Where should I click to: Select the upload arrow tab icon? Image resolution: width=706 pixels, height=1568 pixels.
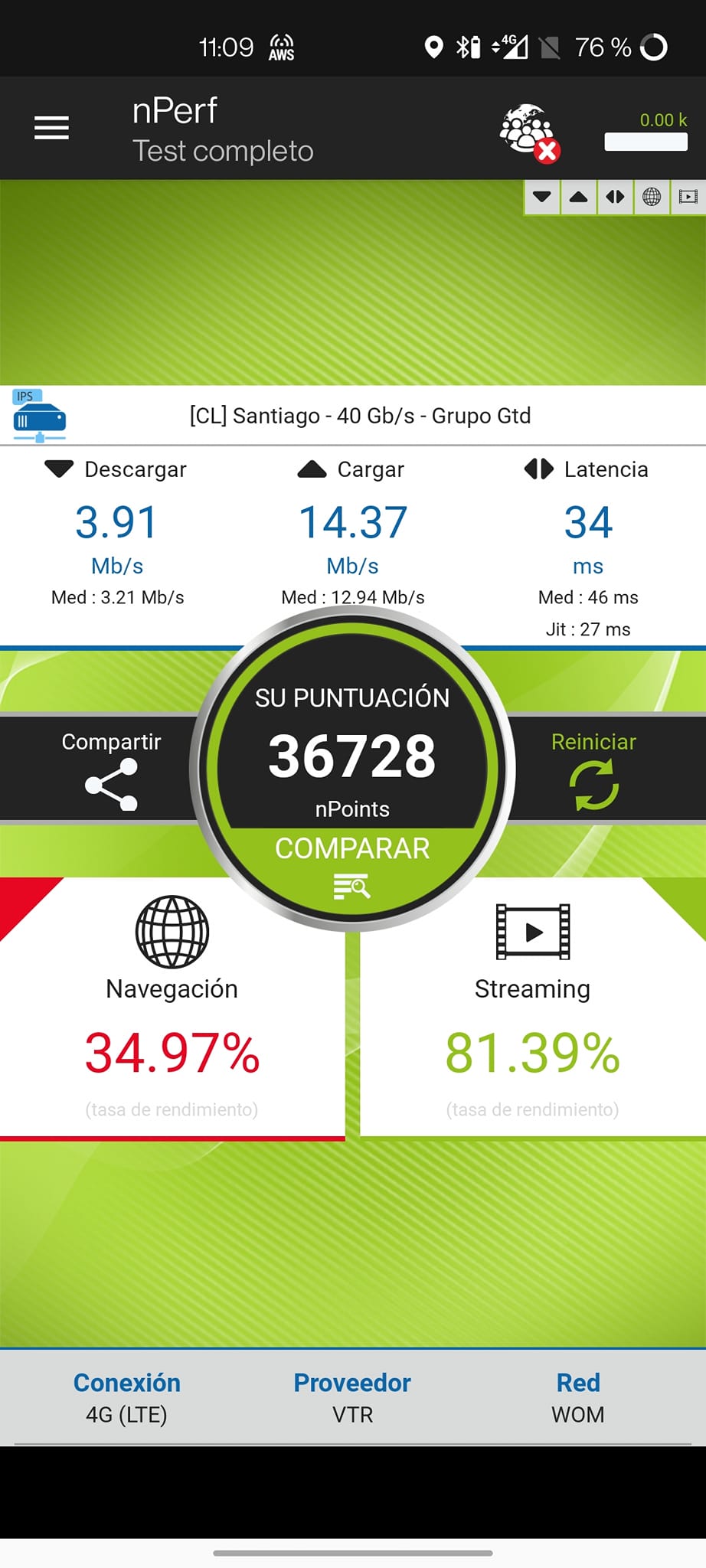pyautogui.click(x=579, y=198)
